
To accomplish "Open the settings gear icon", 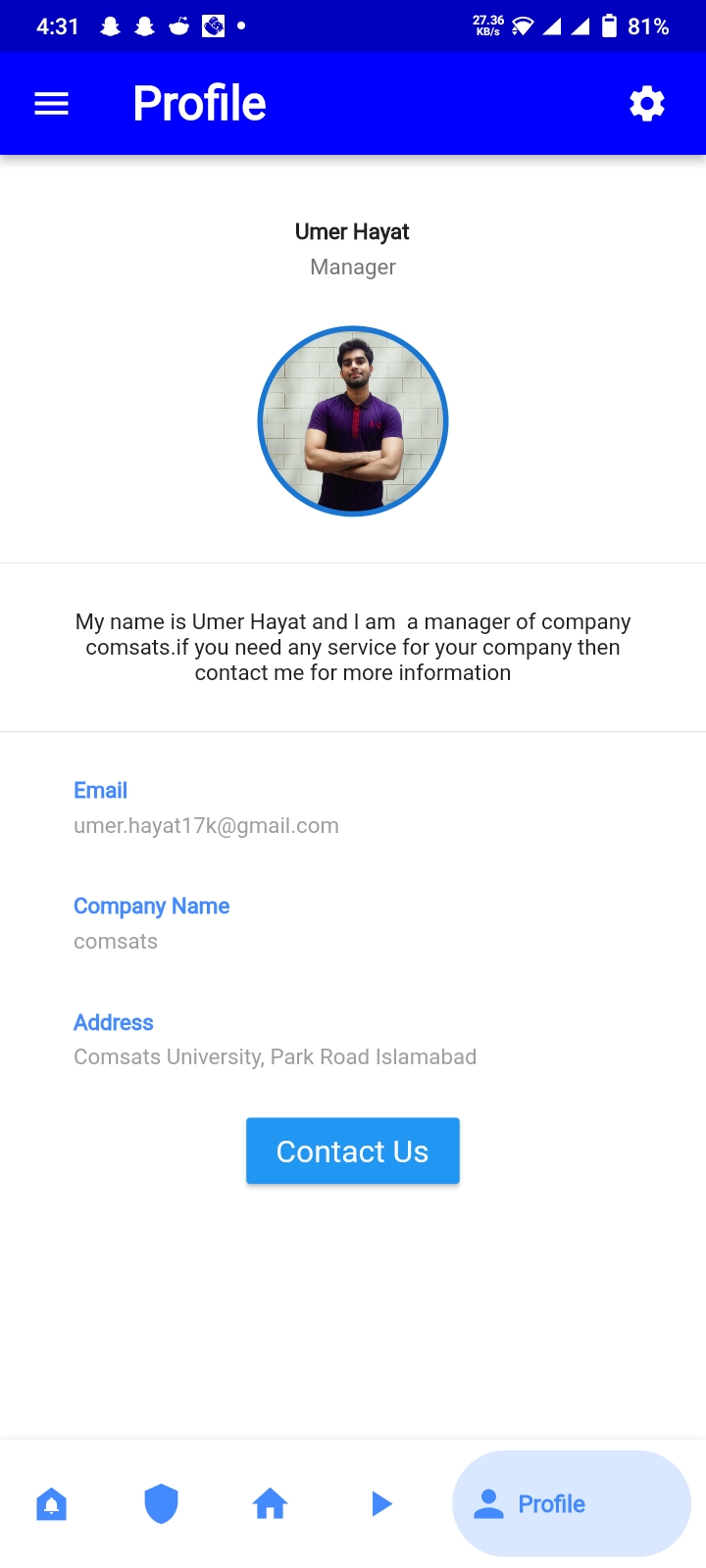I will (647, 103).
